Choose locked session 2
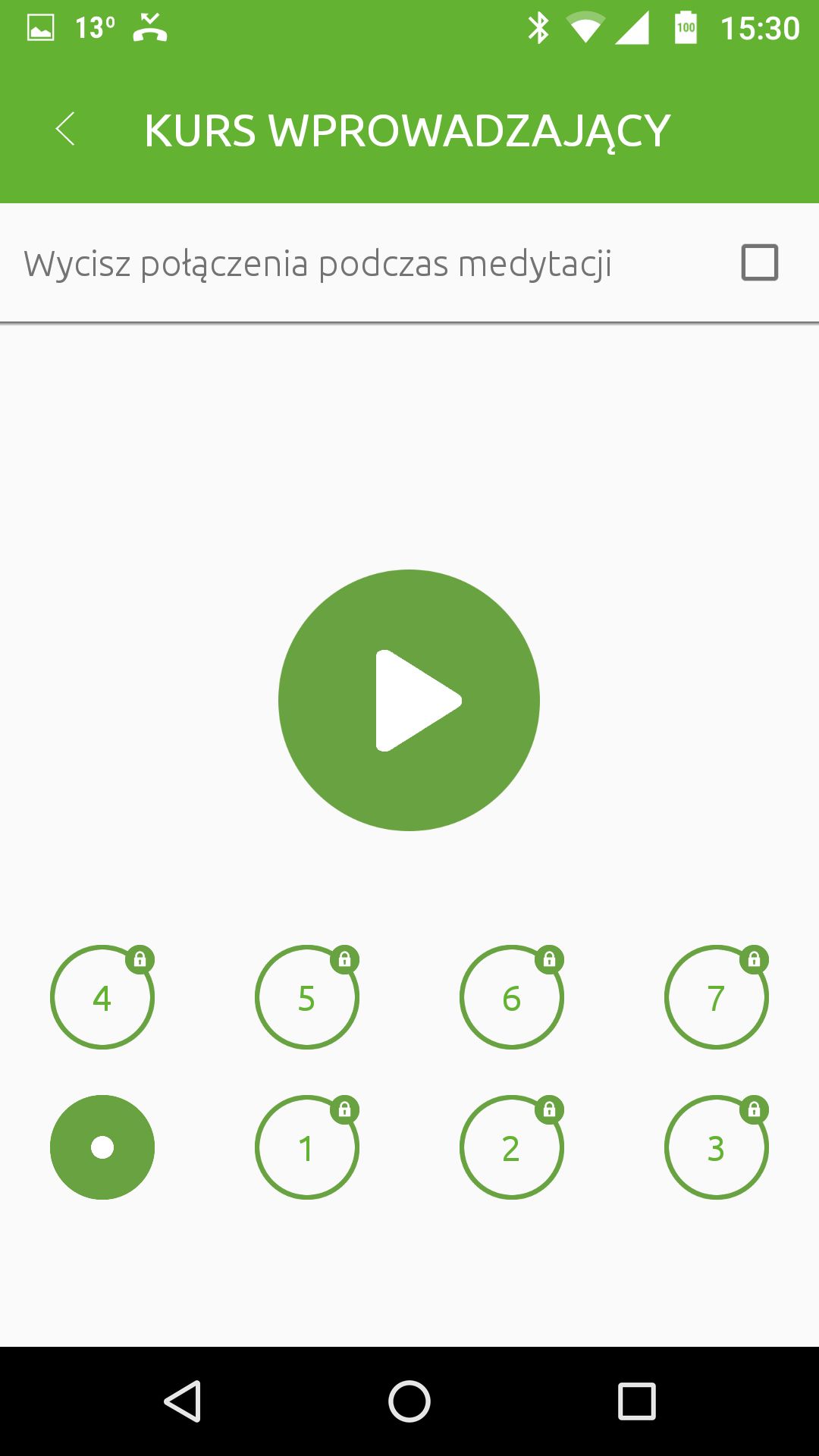Screen dimensions: 819x1456 pyautogui.click(x=512, y=1147)
